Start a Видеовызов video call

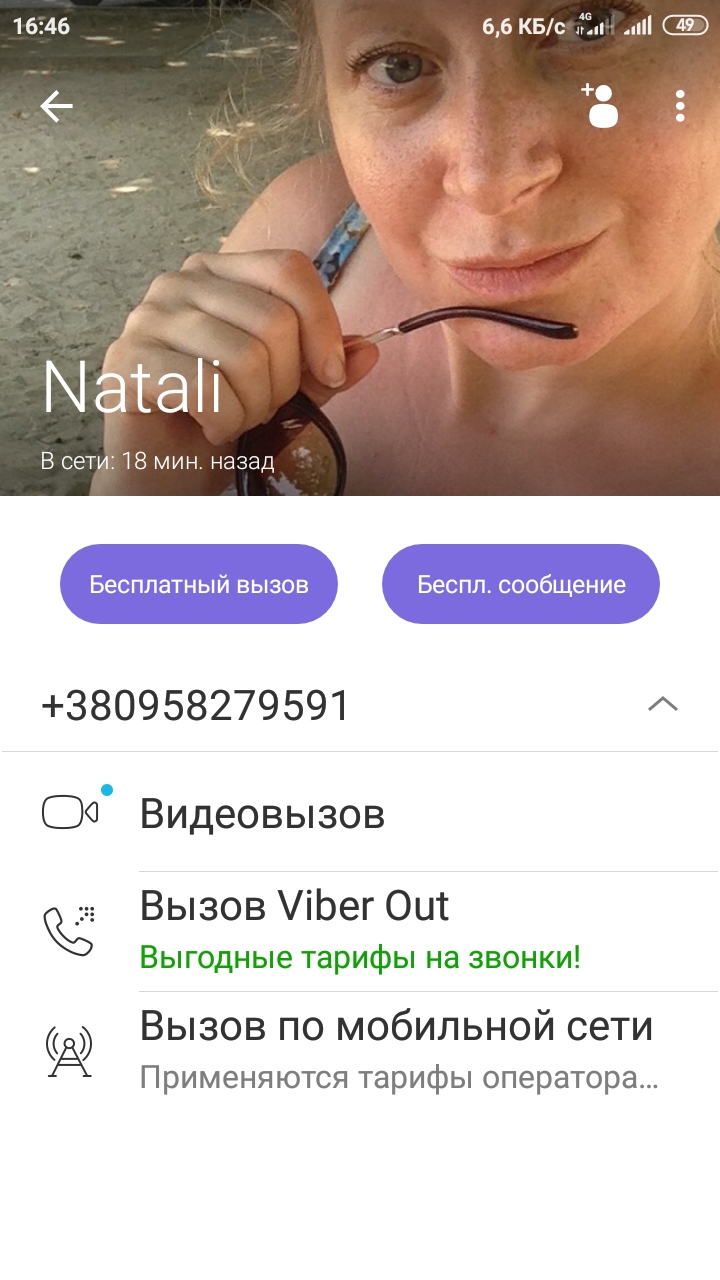(x=262, y=814)
